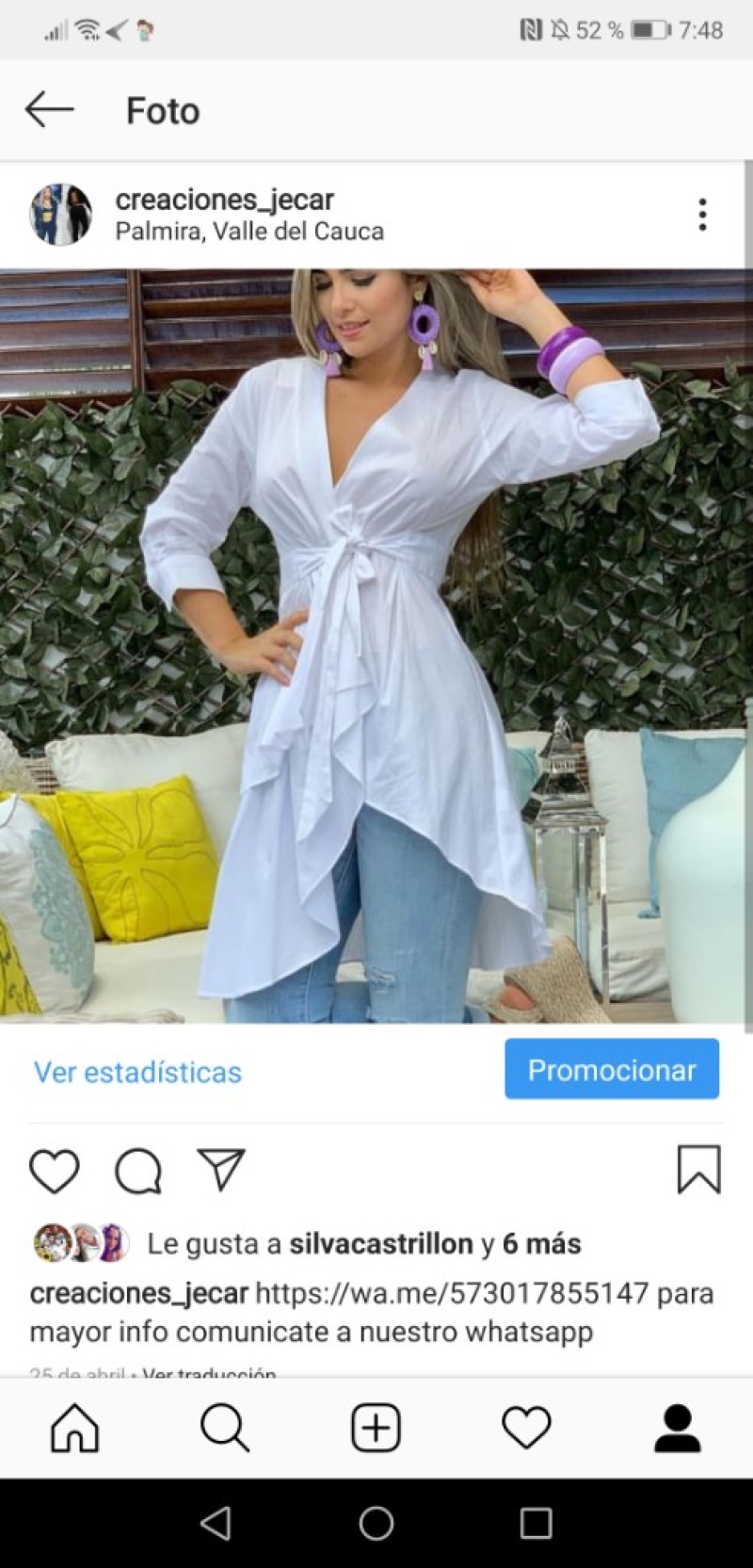
Task: Open the wa.me WhatsApp link in the caption
Action: pyautogui.click(x=452, y=1293)
